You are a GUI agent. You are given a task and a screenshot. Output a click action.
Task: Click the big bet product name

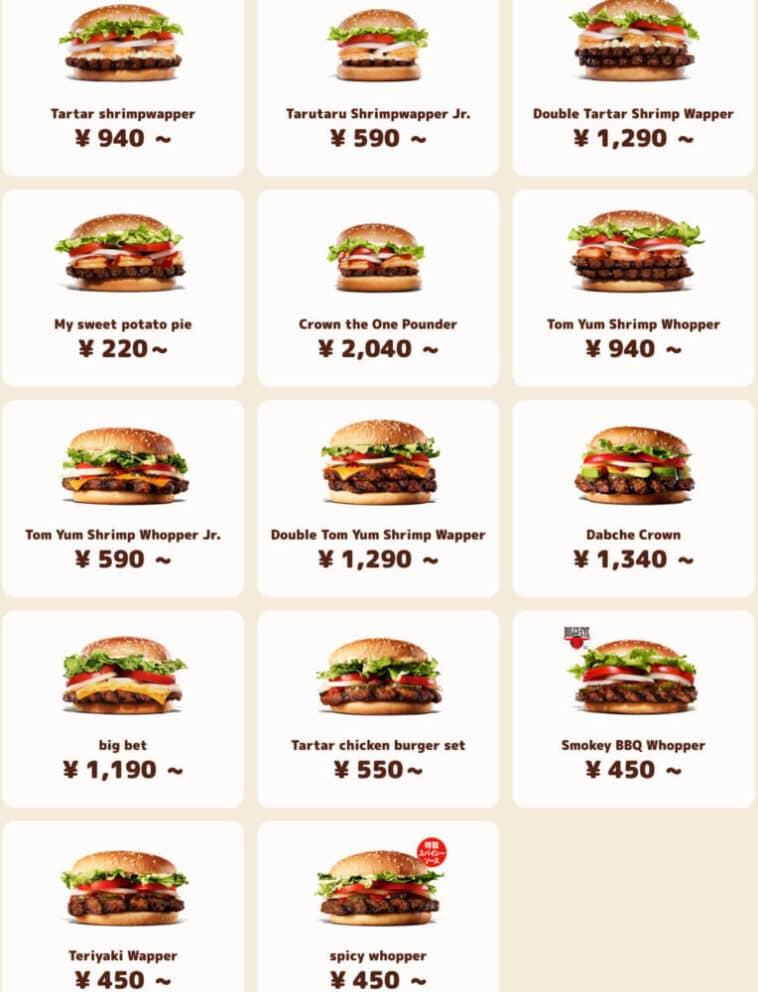click(122, 745)
